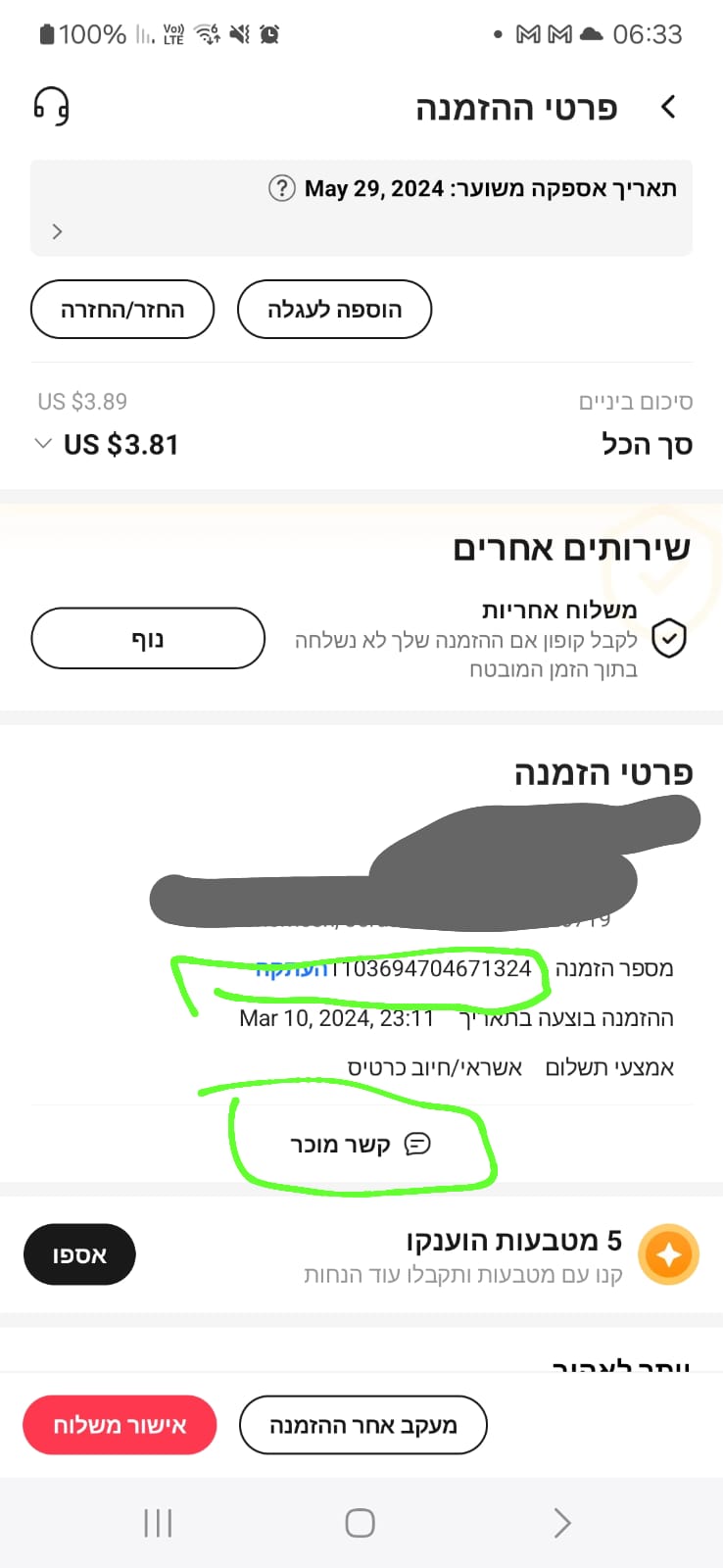Tap the אספו collect coins button
Image resolution: width=723 pixels, height=1568 pixels.
(x=79, y=1253)
